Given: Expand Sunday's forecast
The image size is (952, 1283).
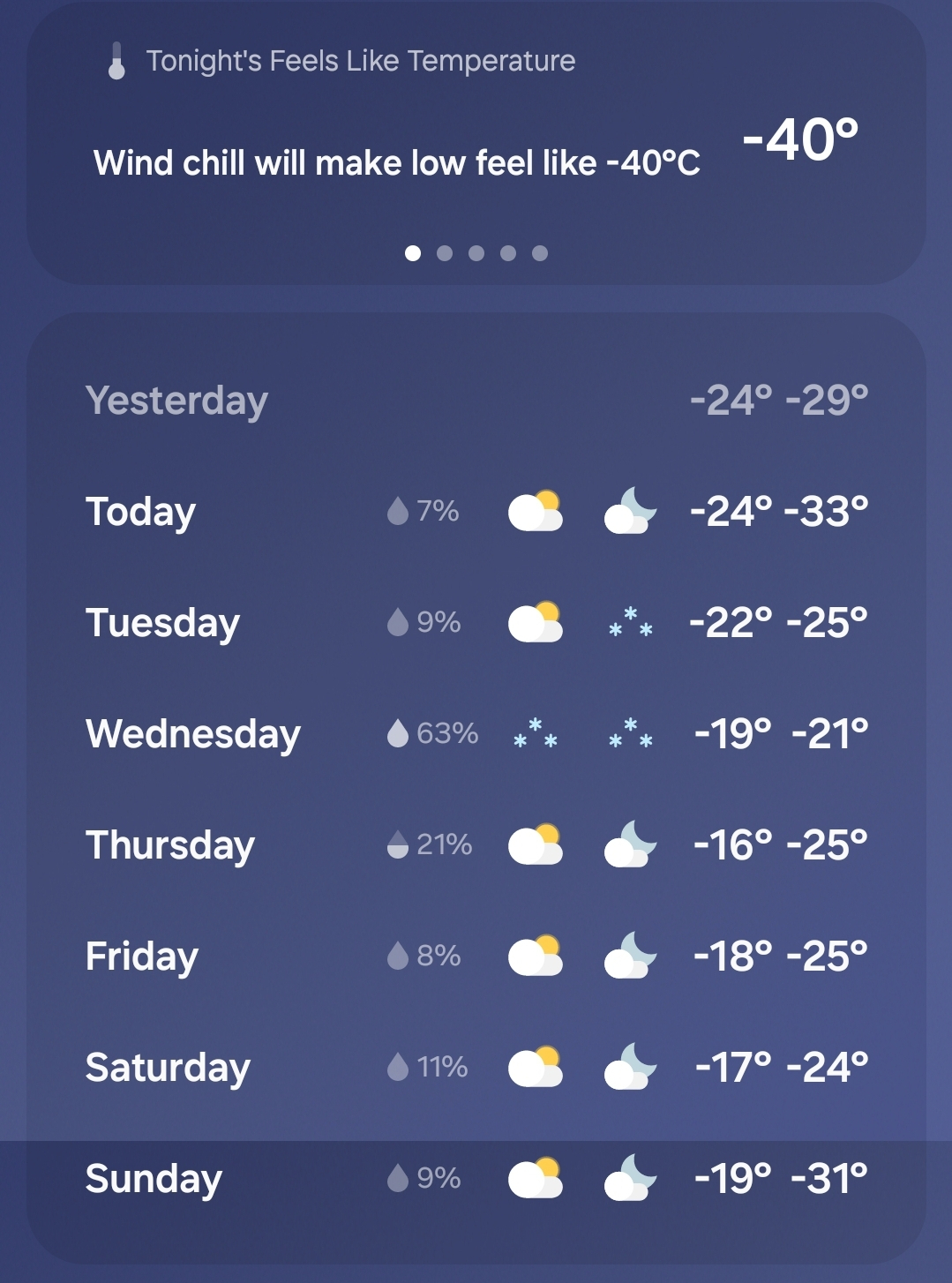Looking at the screenshot, I should pyautogui.click(x=476, y=1179).
